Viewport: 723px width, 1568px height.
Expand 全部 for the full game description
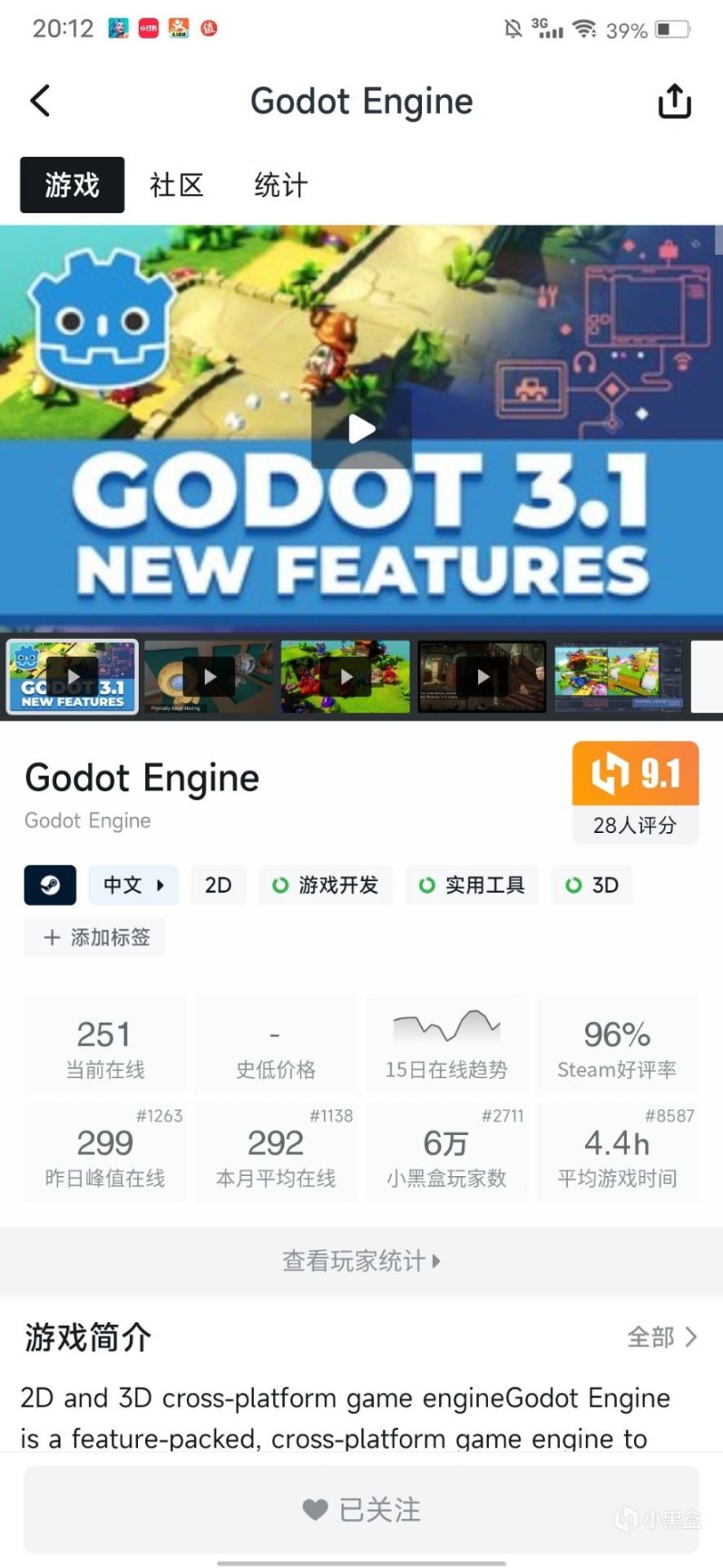click(662, 1337)
